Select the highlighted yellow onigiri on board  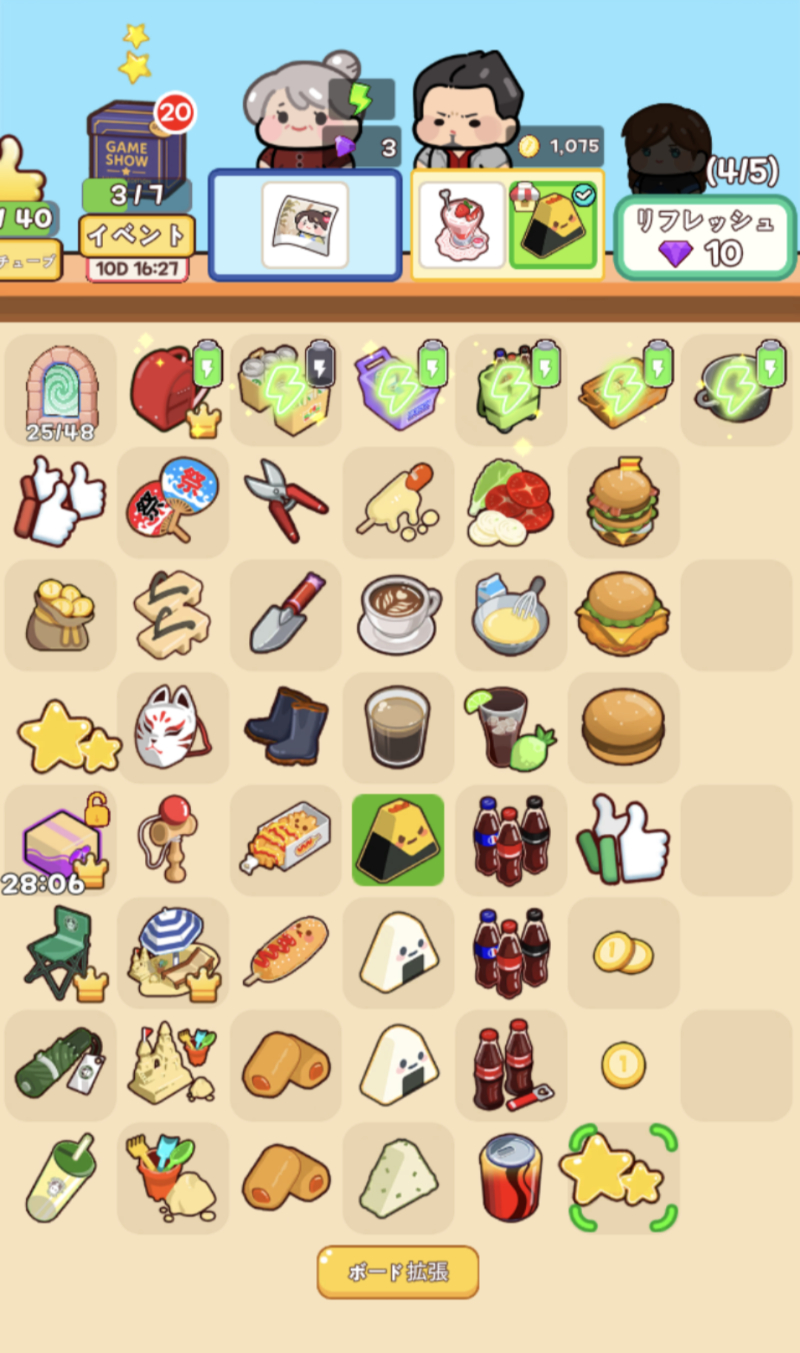coord(398,839)
